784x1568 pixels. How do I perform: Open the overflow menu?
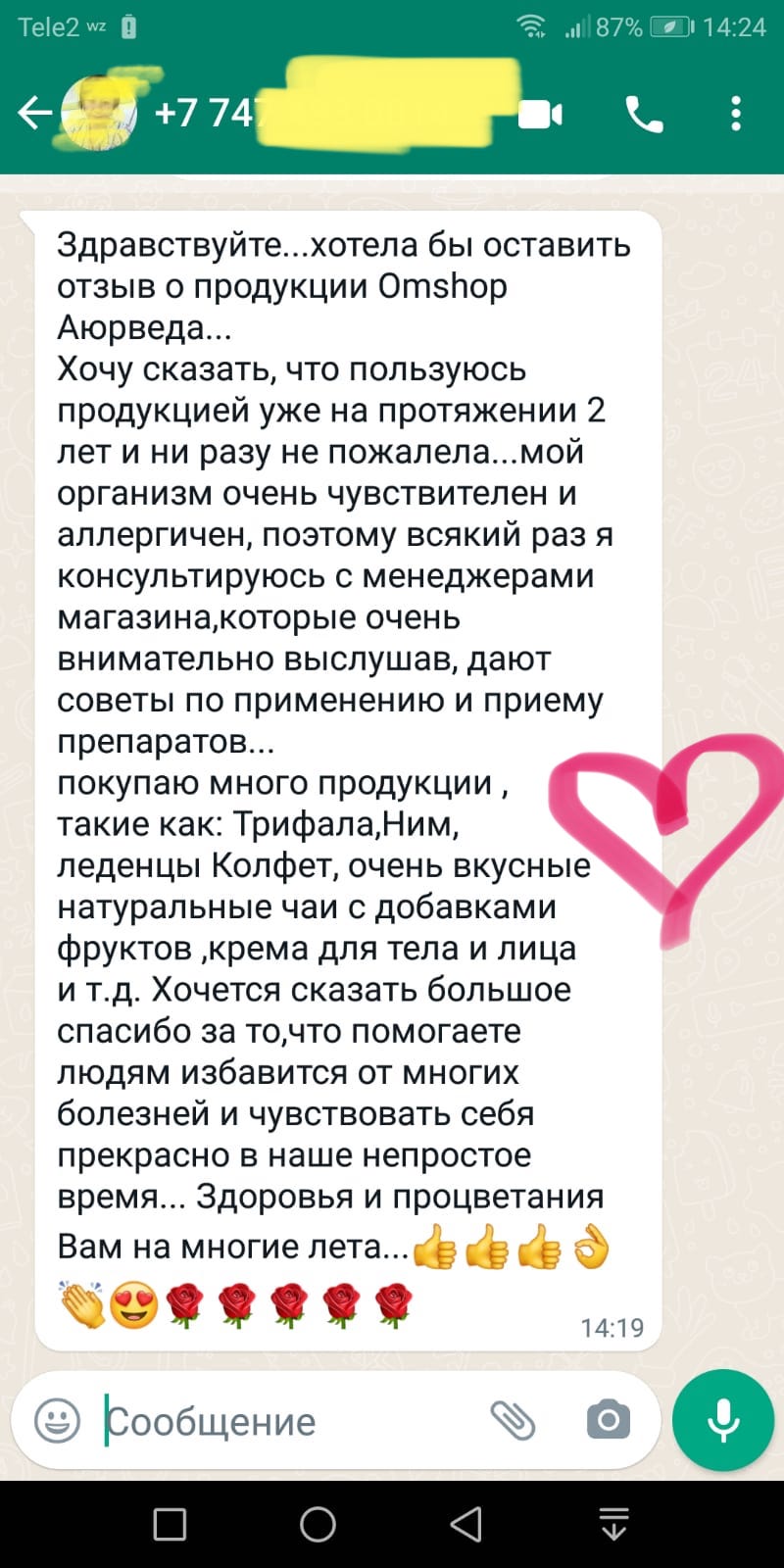click(x=736, y=115)
